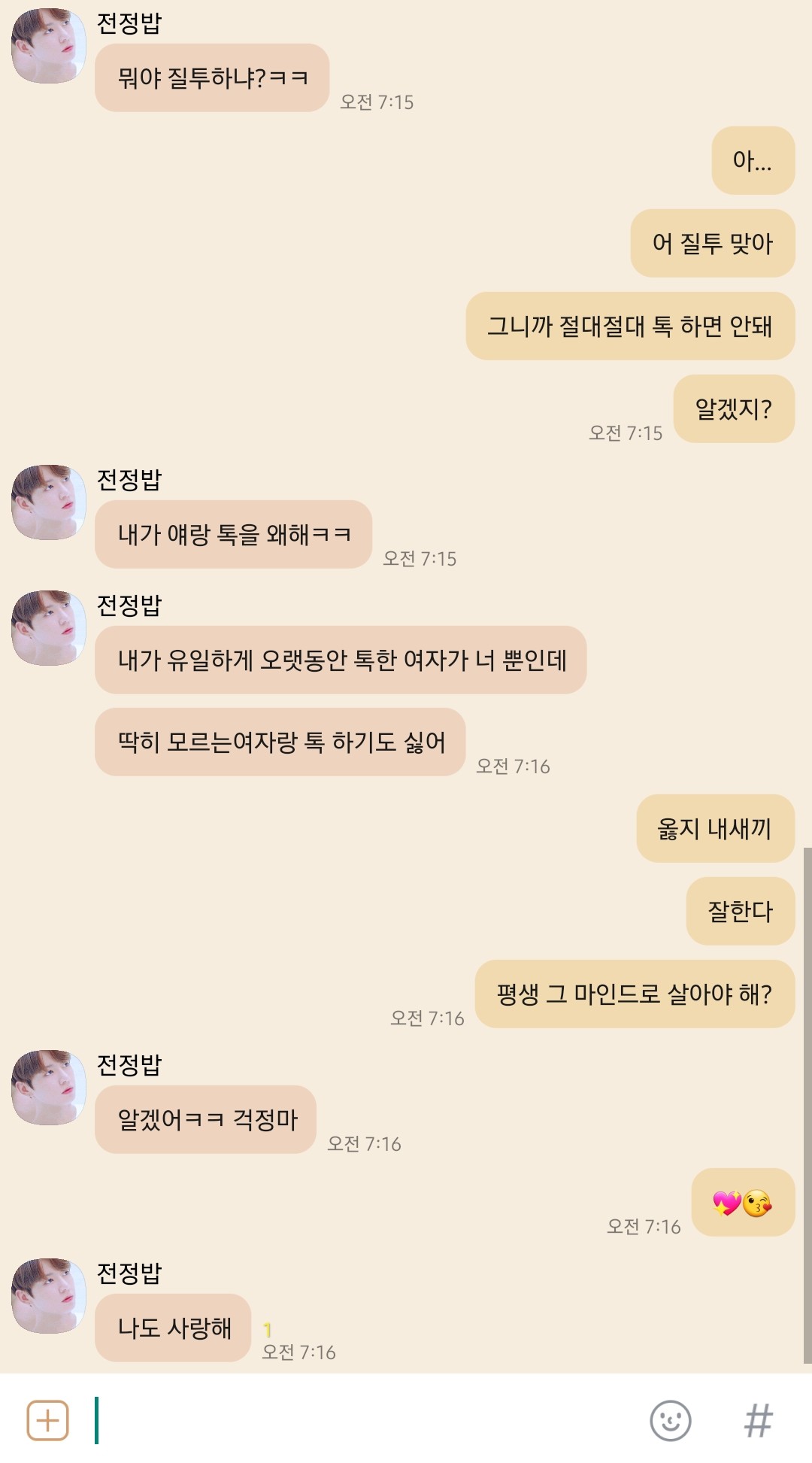Open the emoticon picker
Screen dimensions: 812x1463
pos(670,1420)
